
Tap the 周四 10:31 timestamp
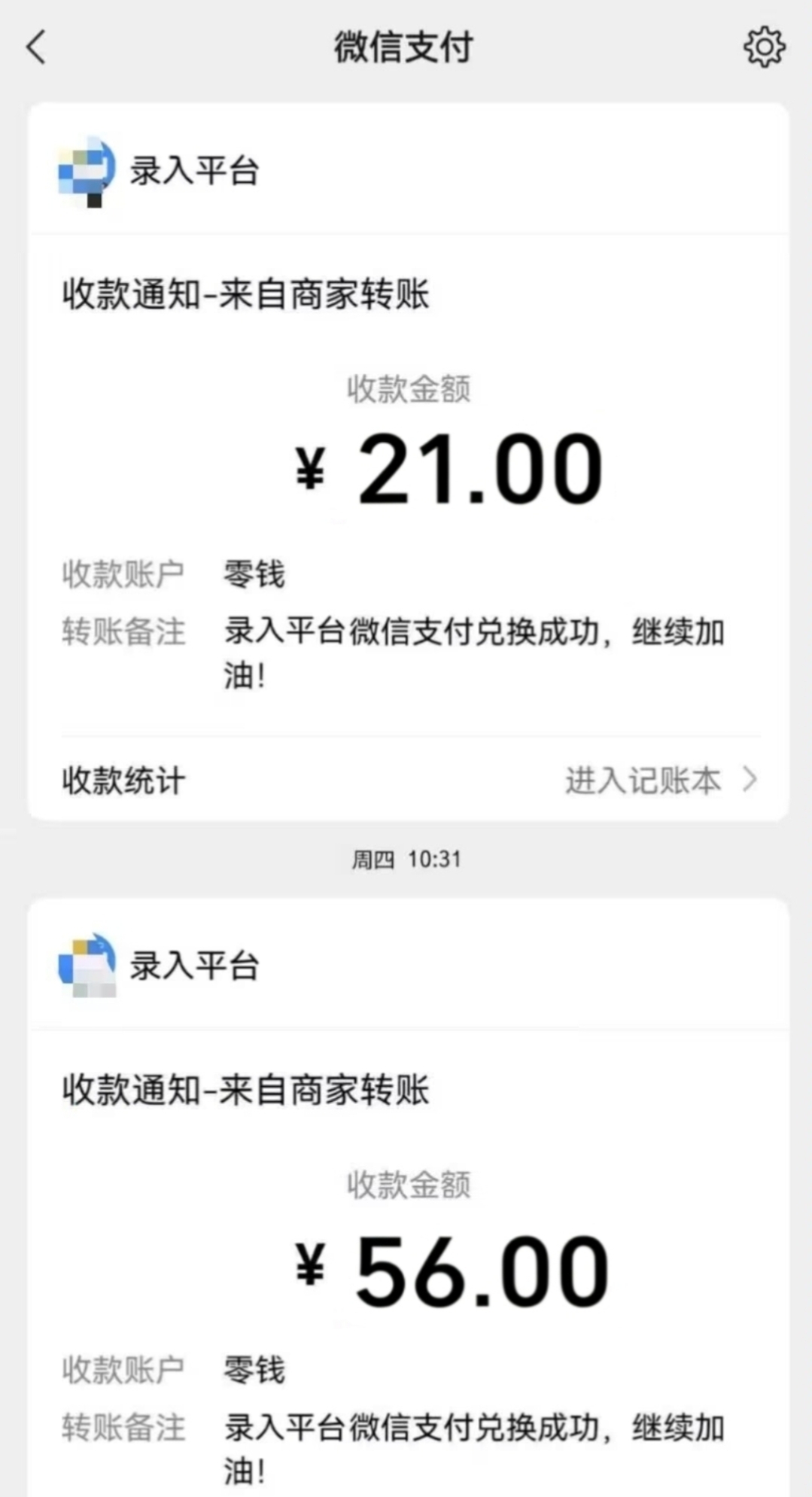pyautogui.click(x=406, y=859)
